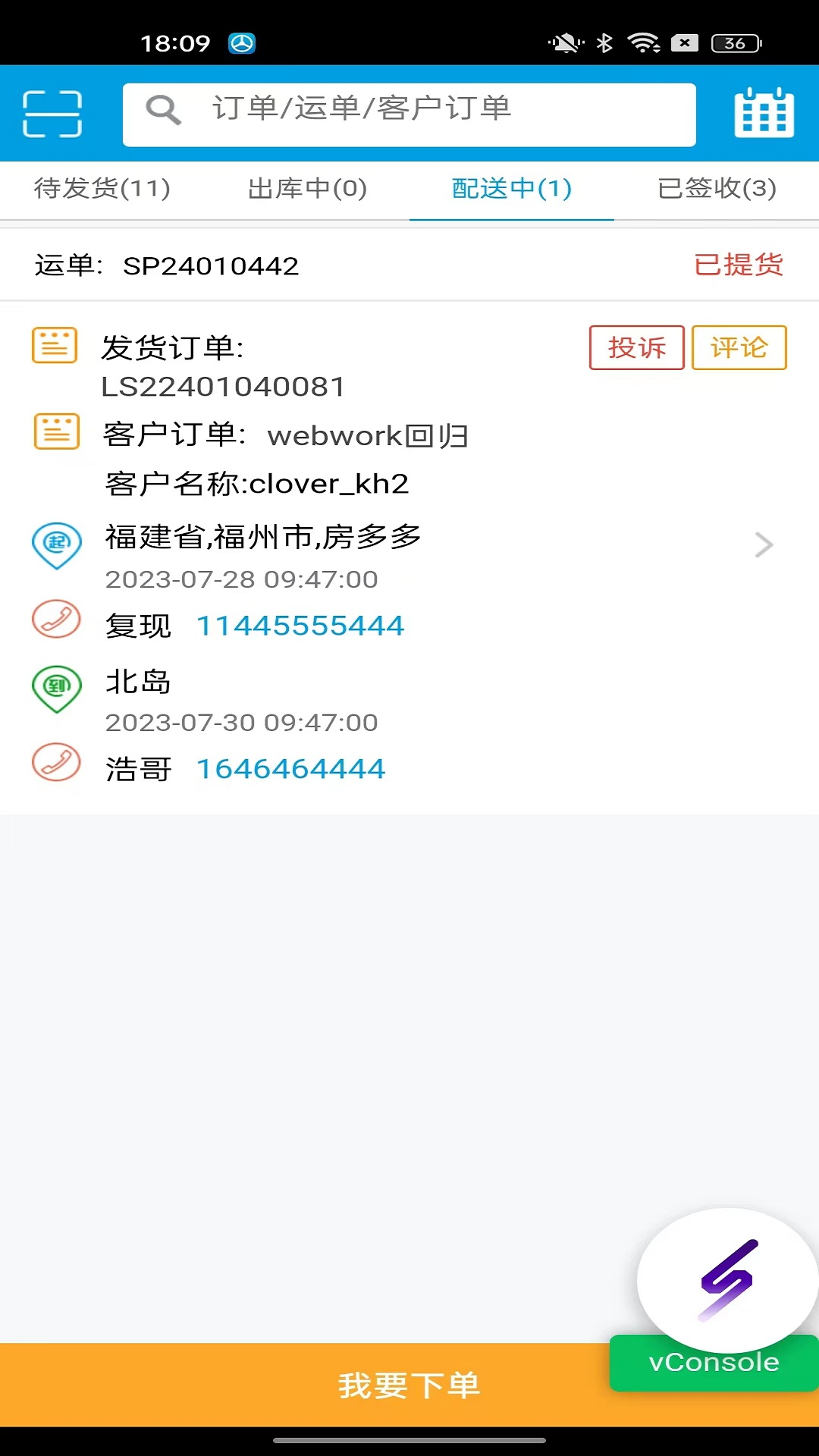The image size is (819, 1456).
Task: Open the calendar date picker
Action: 764,114
